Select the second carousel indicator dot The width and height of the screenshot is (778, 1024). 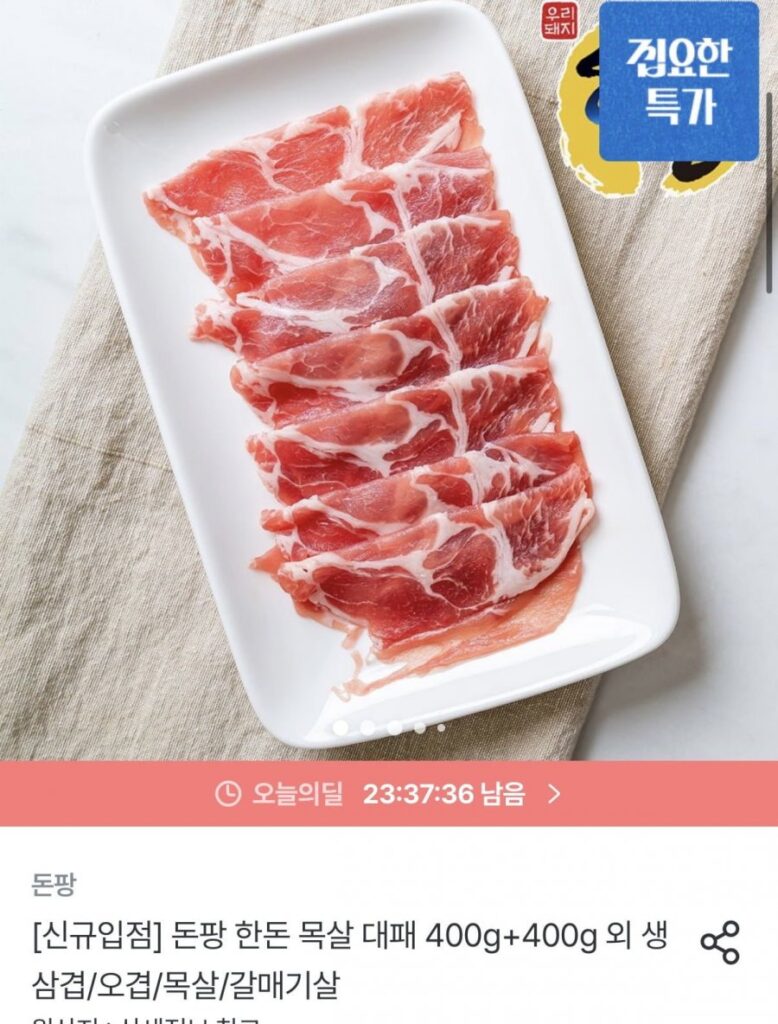(366, 727)
